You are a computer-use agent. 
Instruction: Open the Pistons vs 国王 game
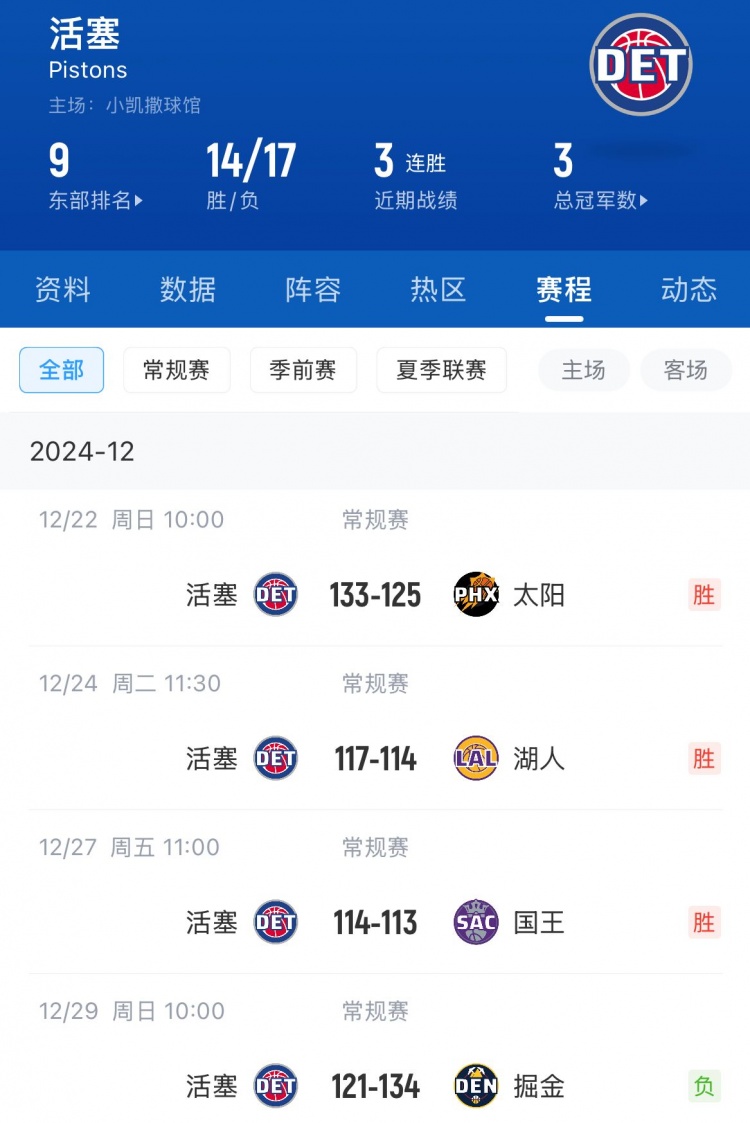[375, 923]
